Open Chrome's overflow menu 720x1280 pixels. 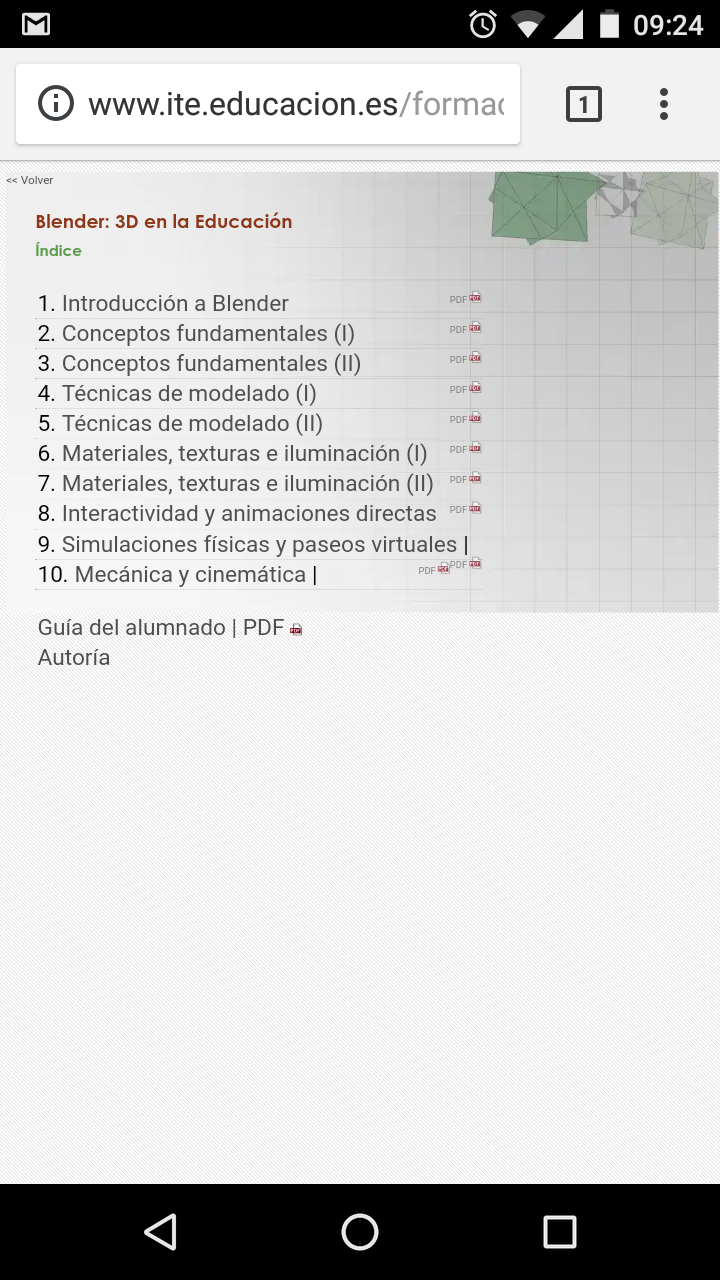click(x=664, y=104)
